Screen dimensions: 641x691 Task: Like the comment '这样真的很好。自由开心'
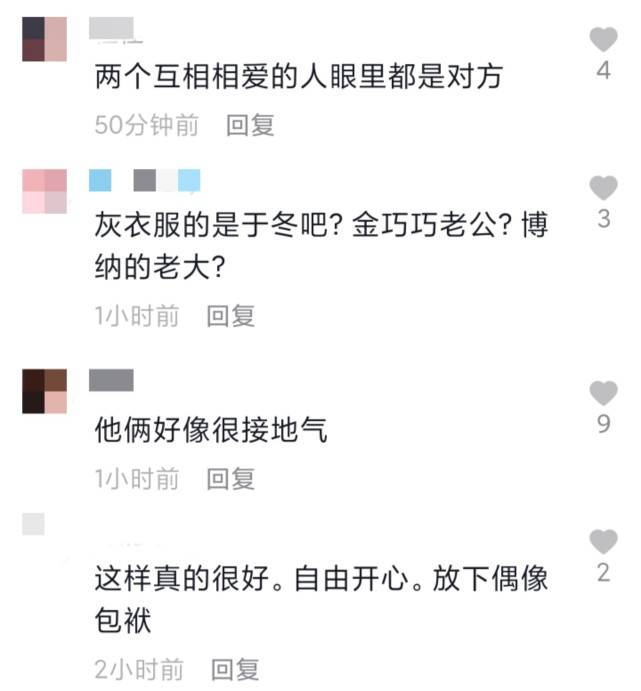[x=603, y=542]
